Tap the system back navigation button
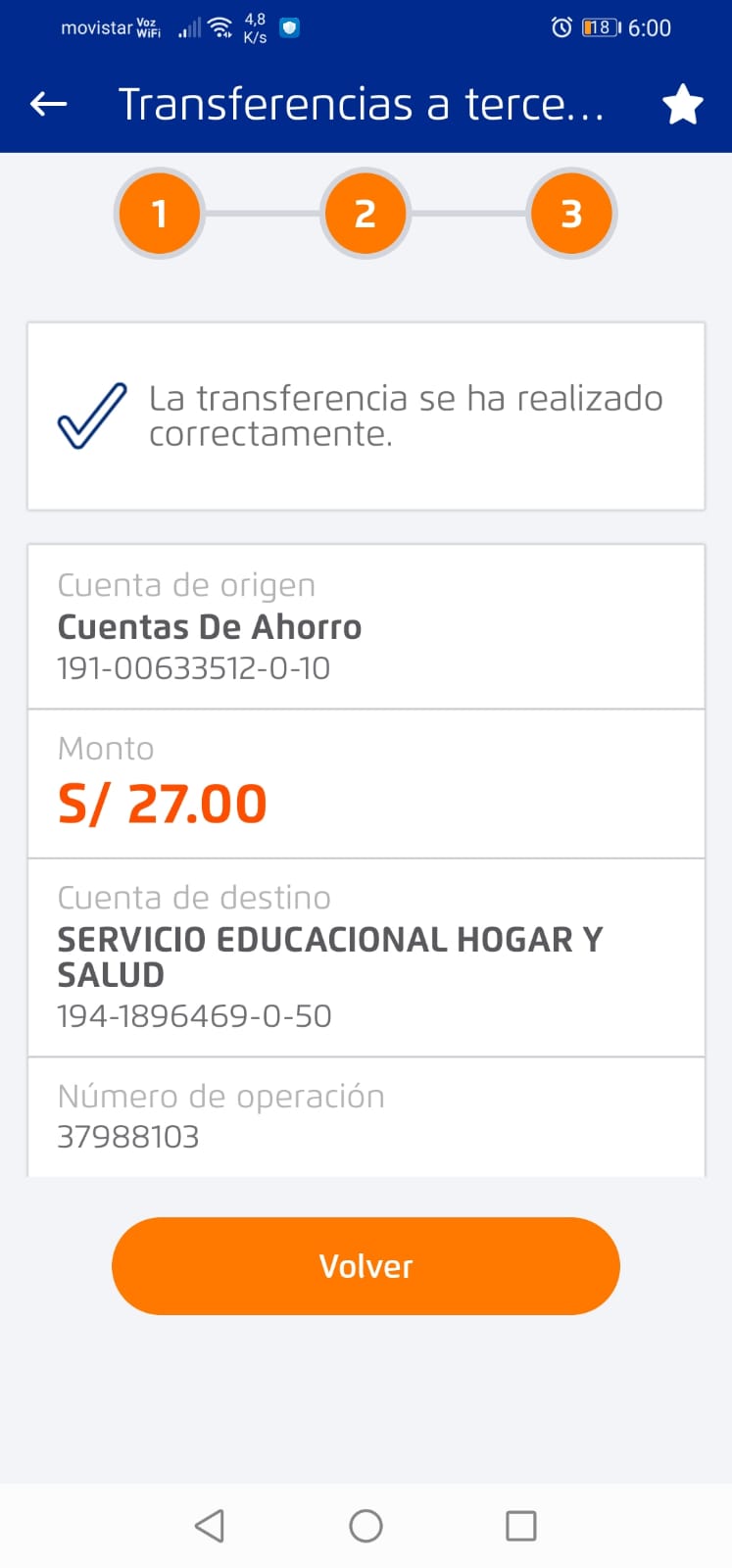The width and height of the screenshot is (732, 1568). coord(210,1526)
